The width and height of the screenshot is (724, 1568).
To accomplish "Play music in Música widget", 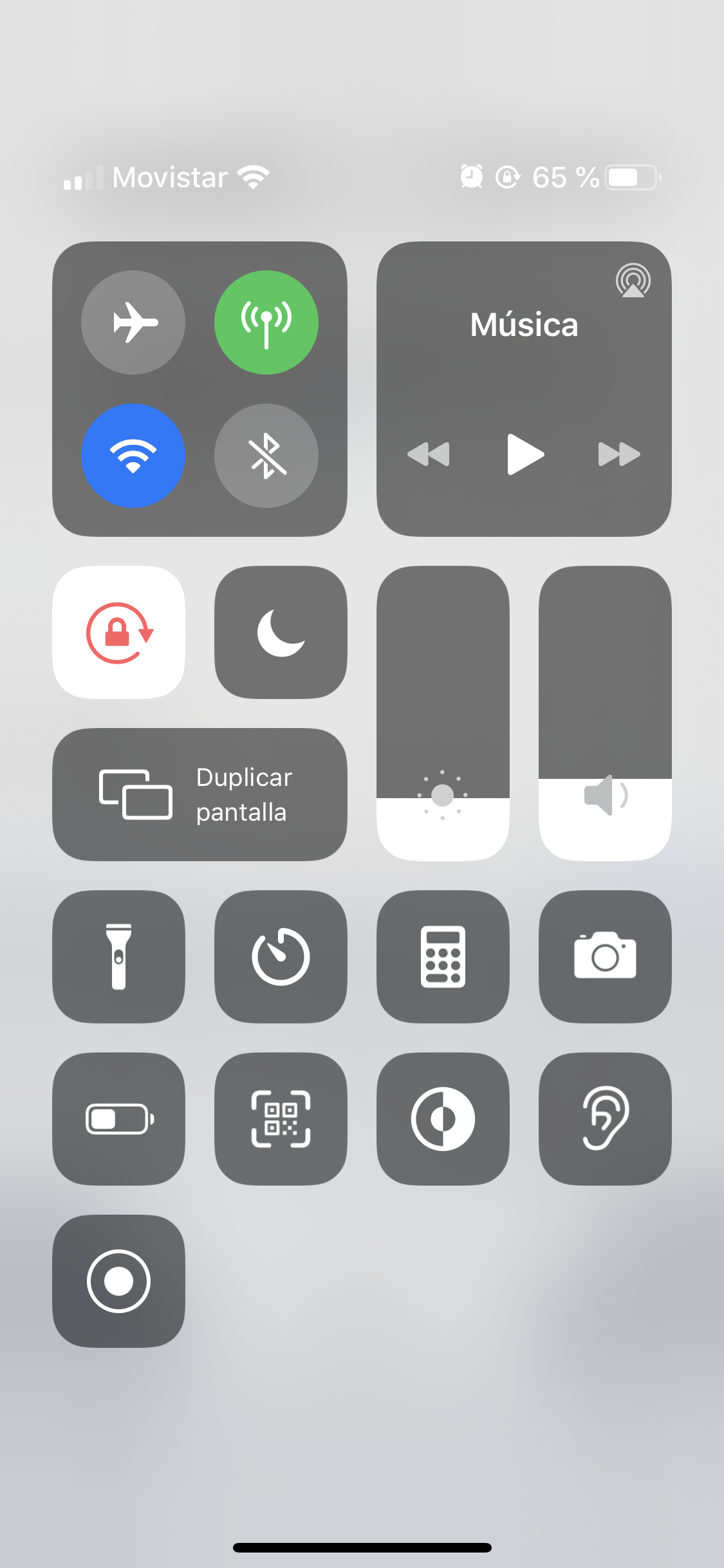I will pyautogui.click(x=525, y=454).
